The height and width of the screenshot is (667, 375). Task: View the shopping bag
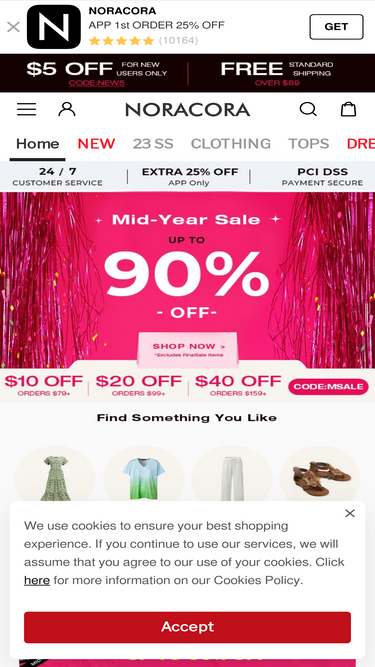coord(348,109)
